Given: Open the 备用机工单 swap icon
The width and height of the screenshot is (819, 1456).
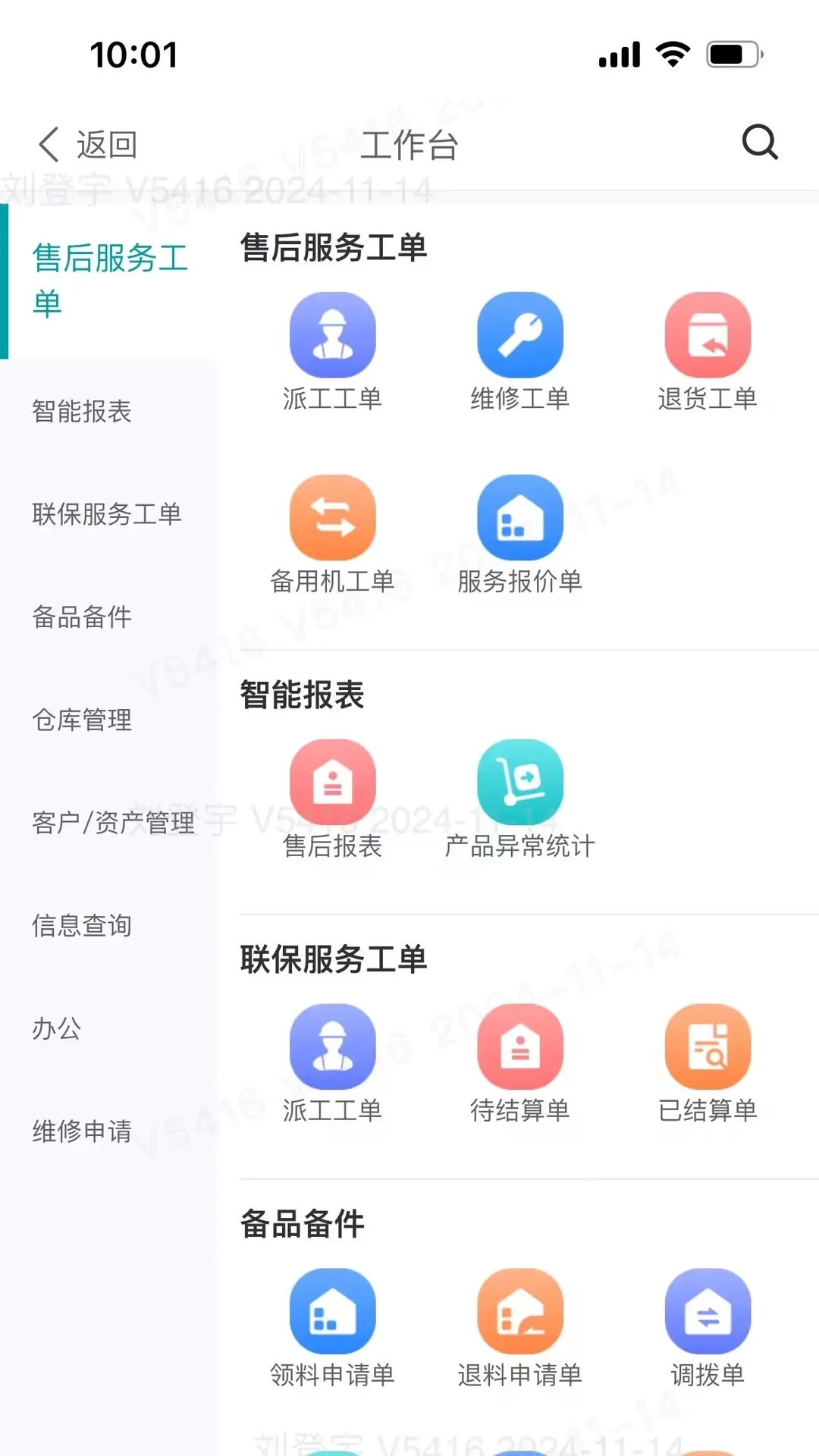Looking at the screenshot, I should [x=333, y=516].
